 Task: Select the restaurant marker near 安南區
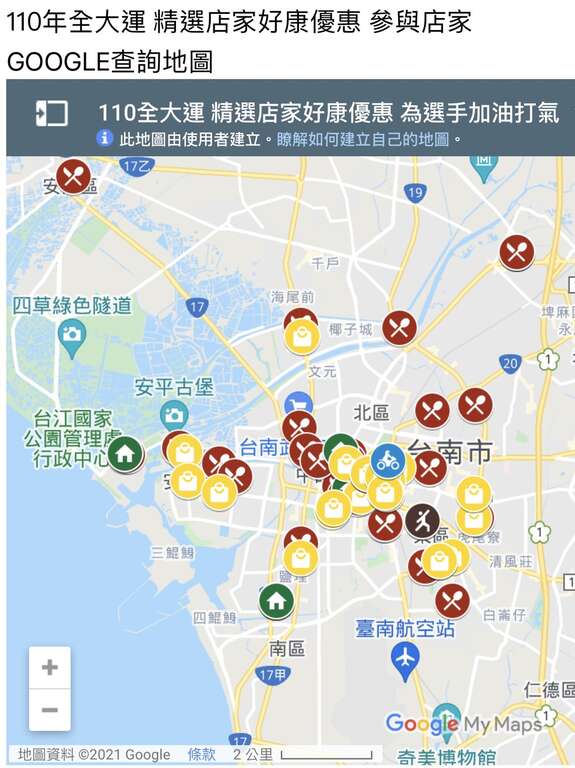click(x=73, y=176)
